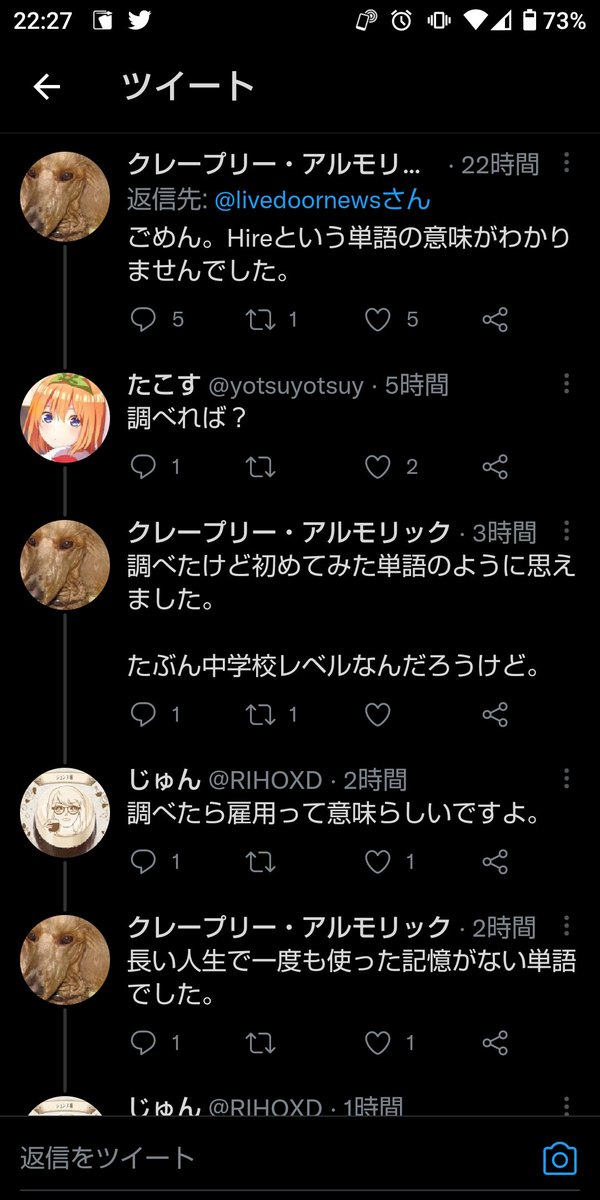Attach a photo with the camera icon
Screen dimensions: 600x1200
560,1158
